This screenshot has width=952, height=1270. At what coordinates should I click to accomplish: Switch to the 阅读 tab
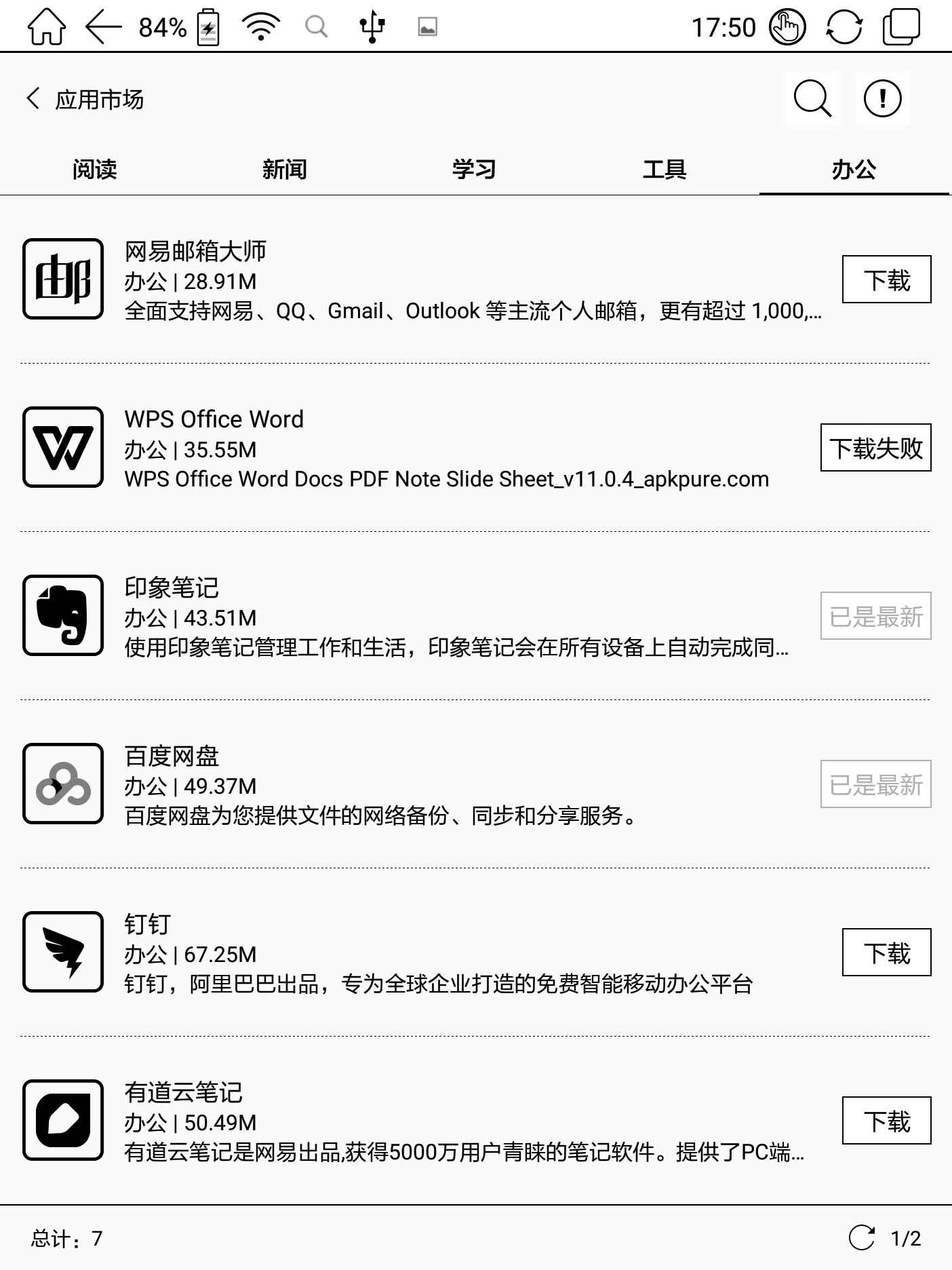(x=94, y=169)
